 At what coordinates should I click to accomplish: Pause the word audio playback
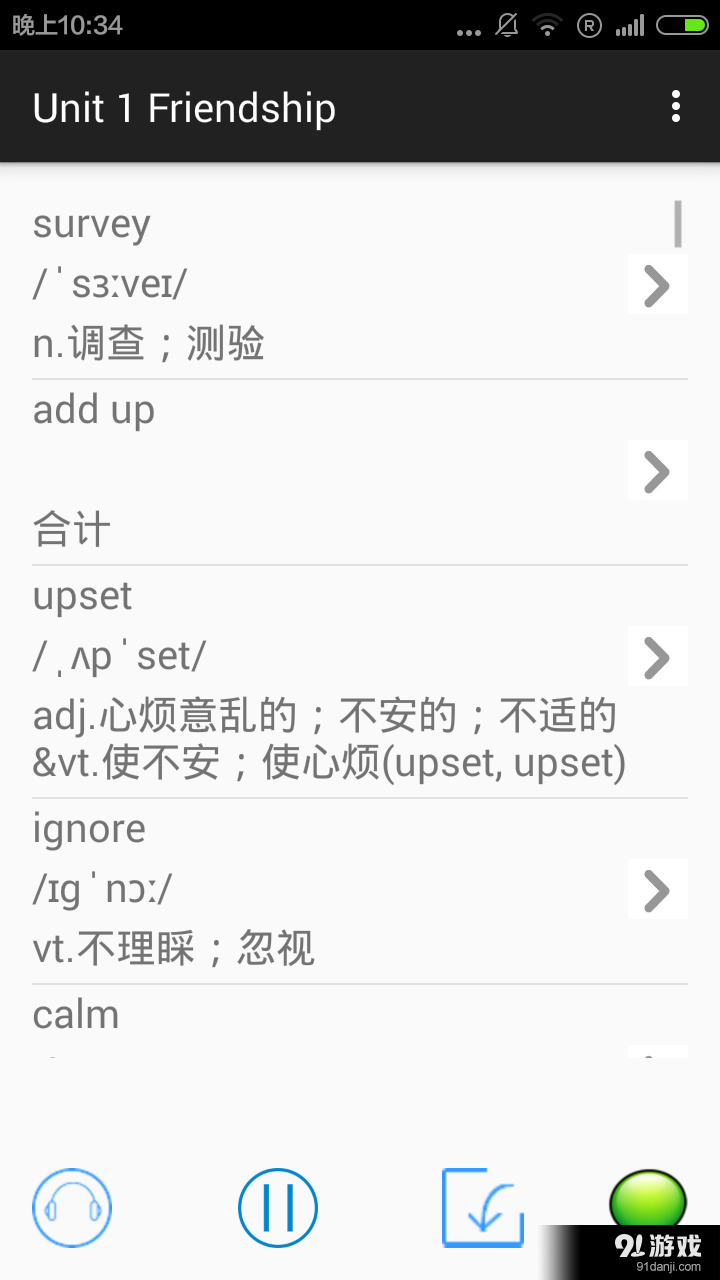coord(277,1207)
